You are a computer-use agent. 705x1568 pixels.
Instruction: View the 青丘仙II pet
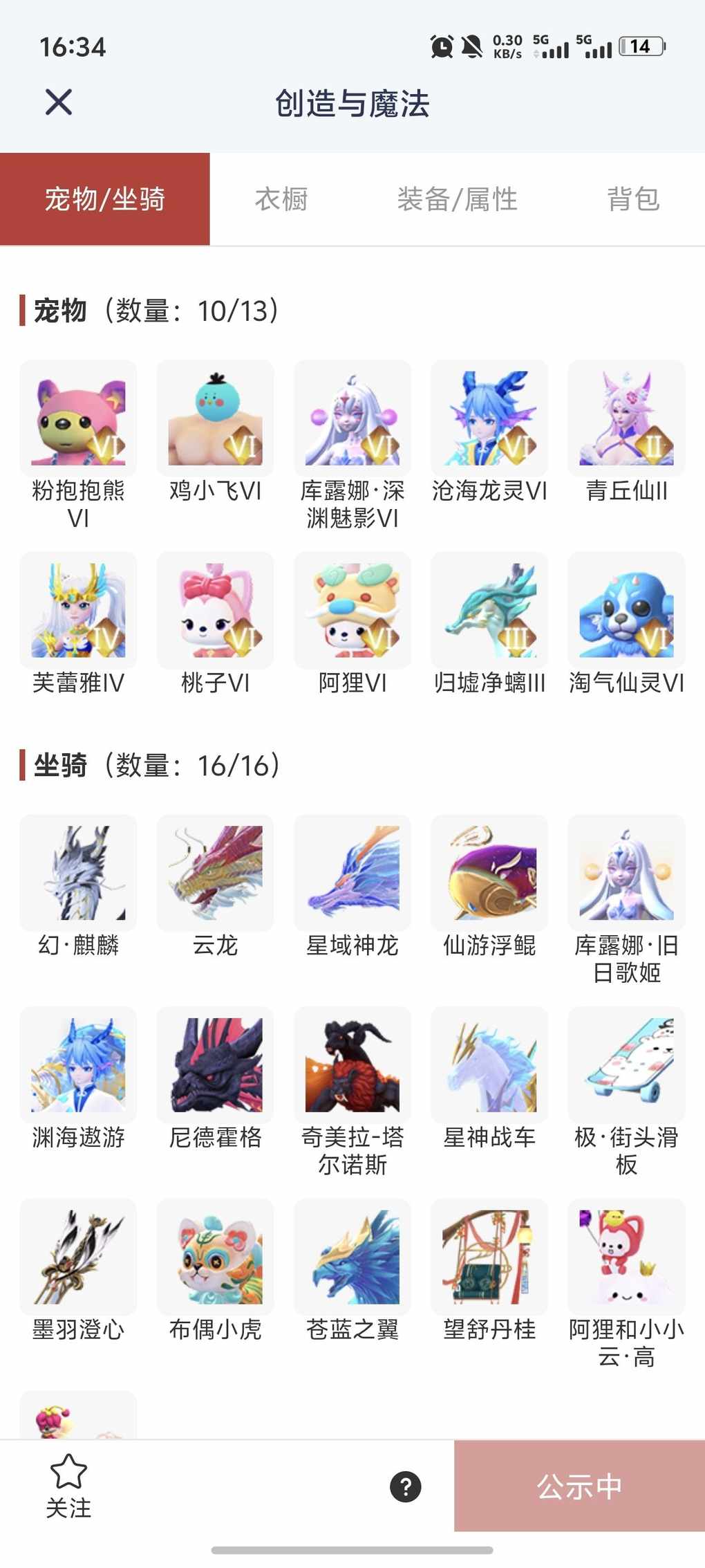(x=626, y=418)
